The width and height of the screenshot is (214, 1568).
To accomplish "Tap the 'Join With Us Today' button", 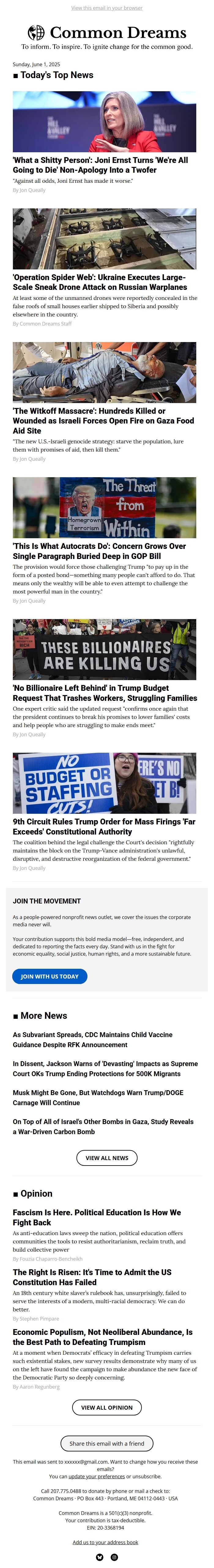I will tap(50, 976).
